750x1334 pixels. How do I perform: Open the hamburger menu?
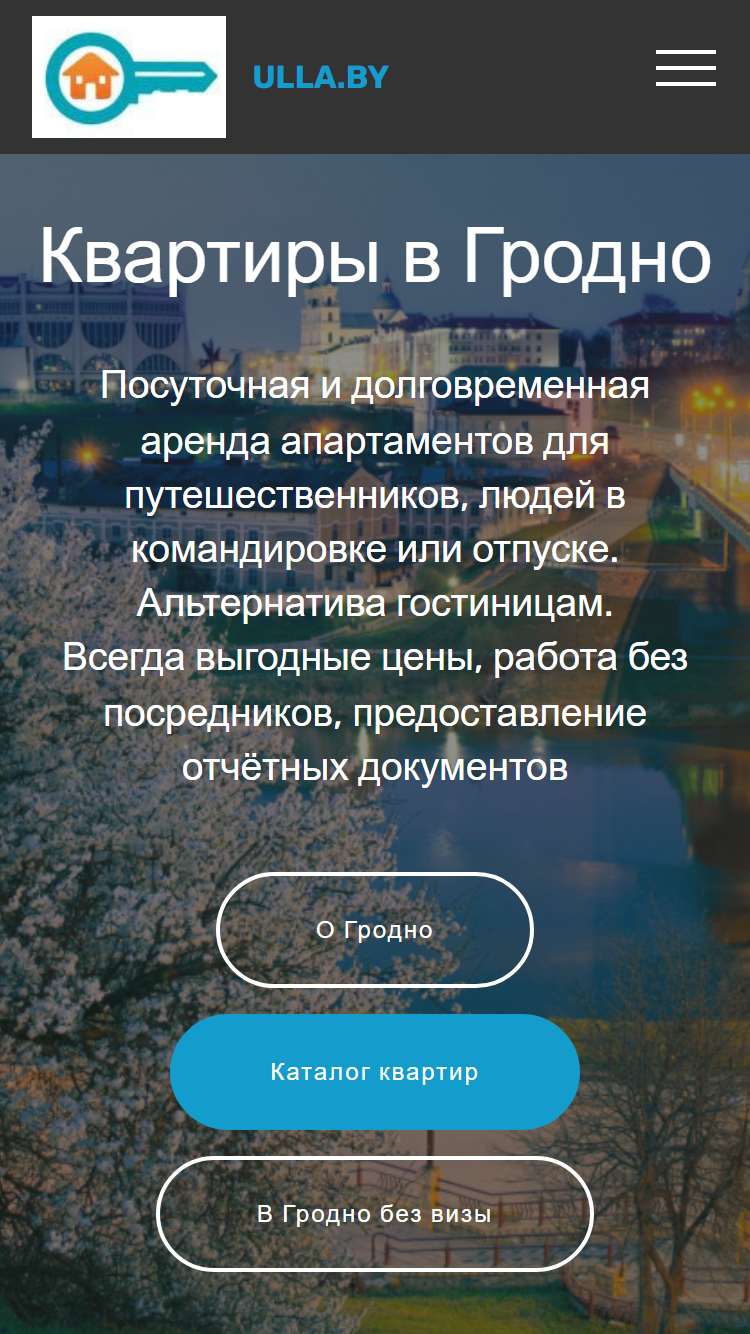point(686,68)
